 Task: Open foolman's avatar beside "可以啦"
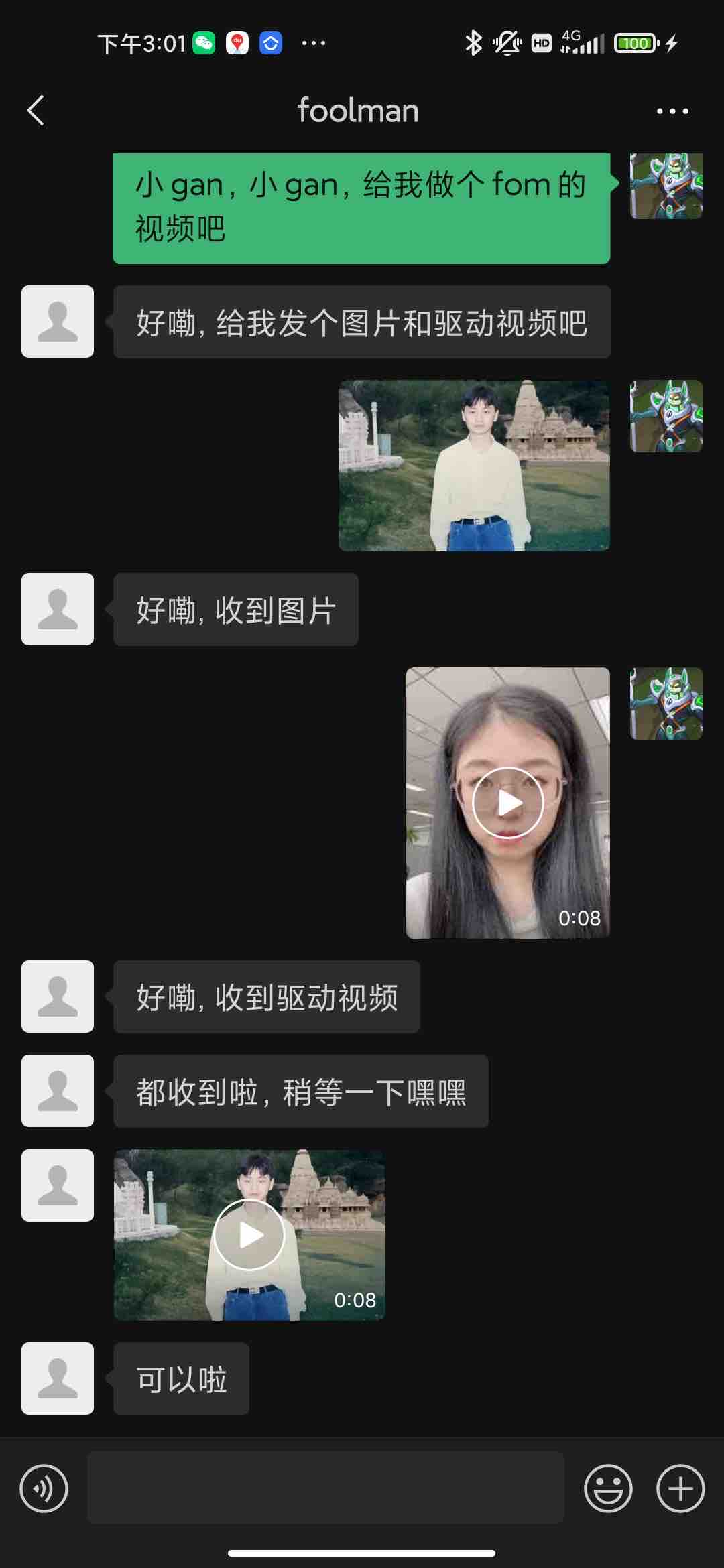[58, 1378]
